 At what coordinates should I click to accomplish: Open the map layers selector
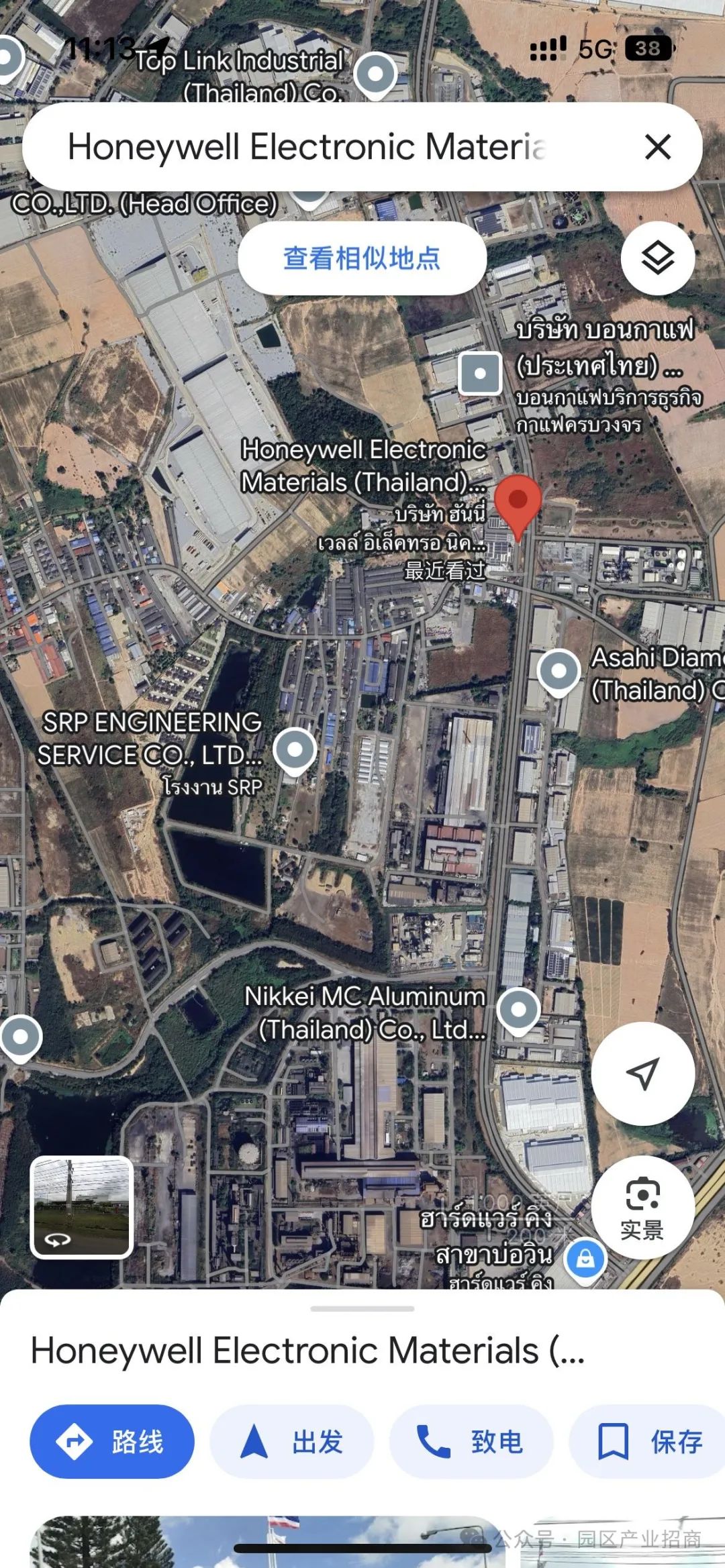point(657,258)
